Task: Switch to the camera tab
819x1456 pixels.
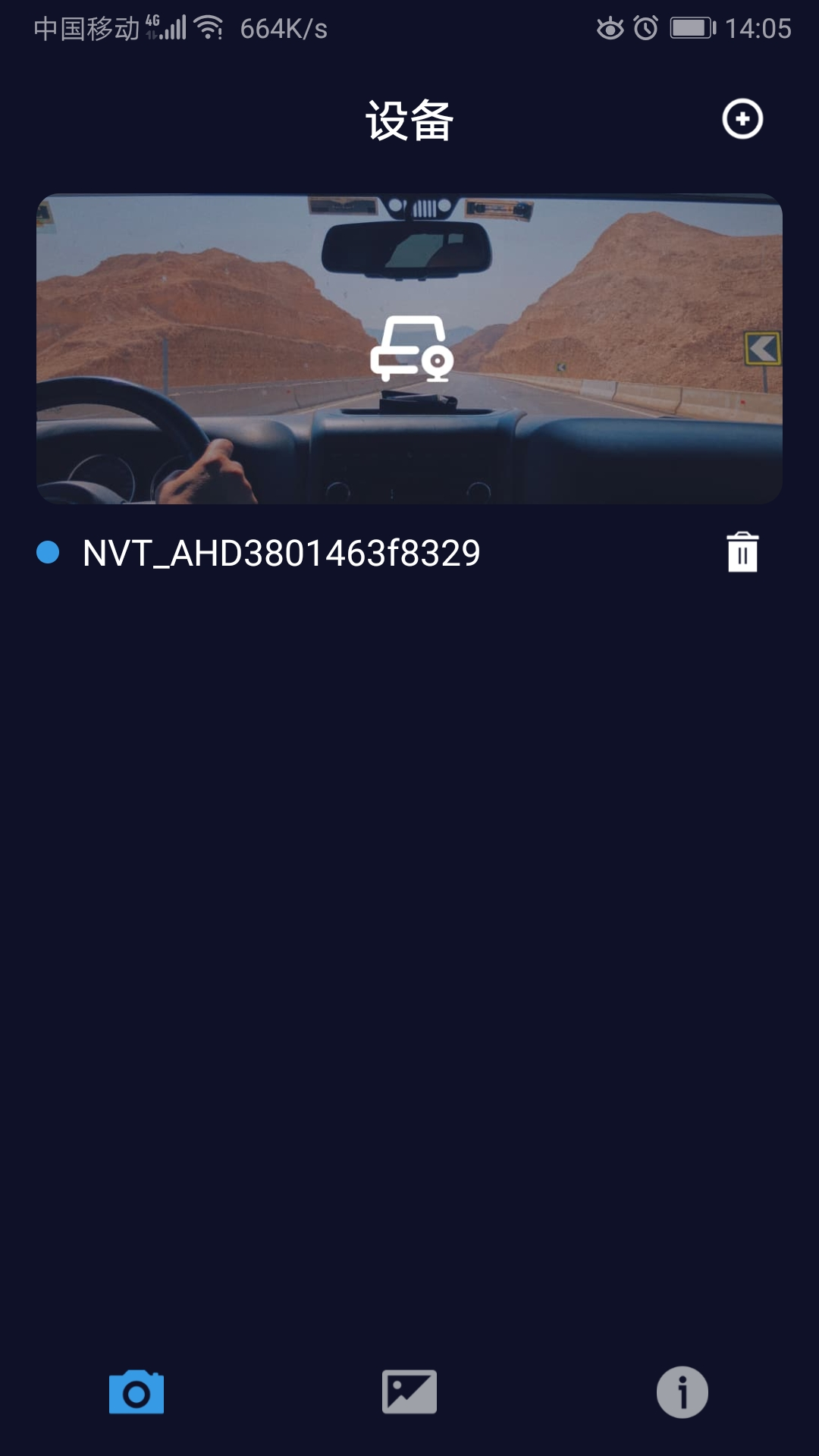Action: click(136, 1392)
